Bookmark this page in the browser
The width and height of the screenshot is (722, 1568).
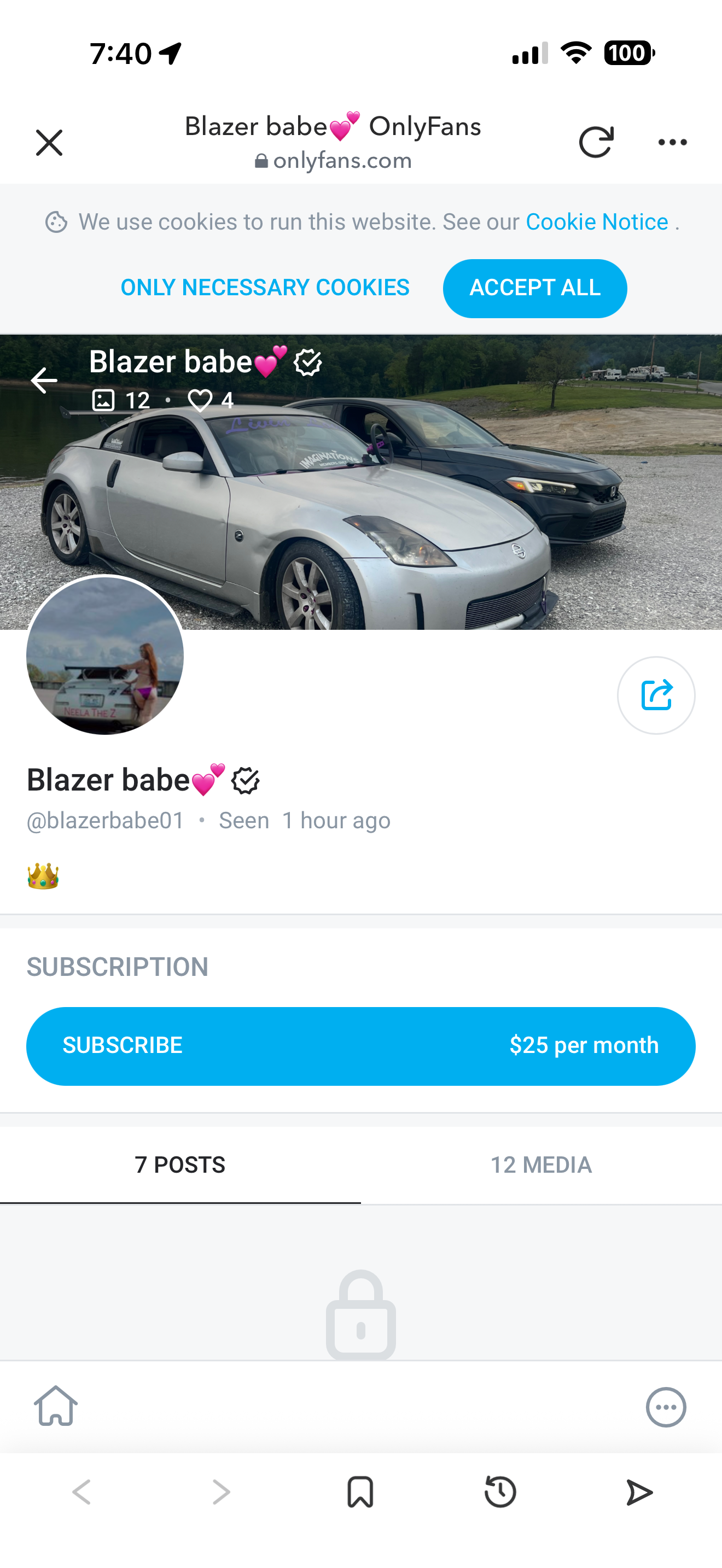click(360, 1493)
